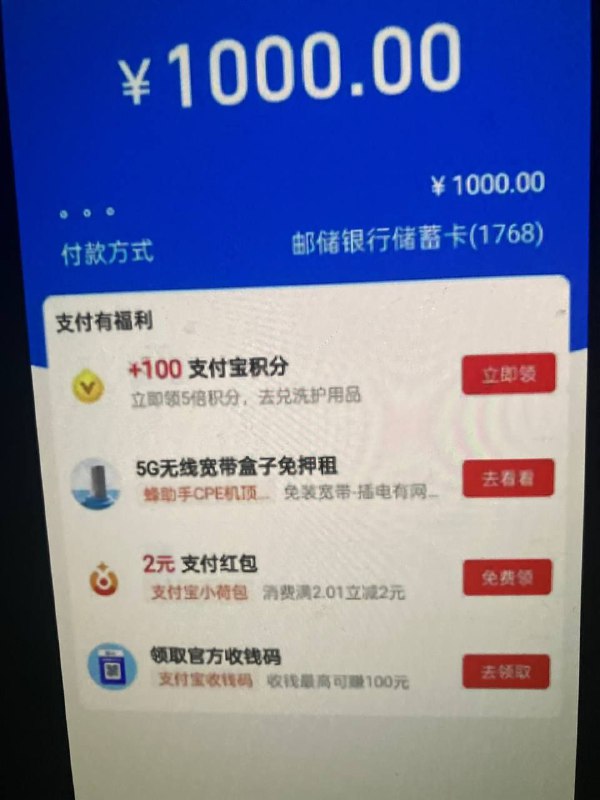The image size is (600, 800).
Task: Tap 去领取 to get 官方收钱码
Action: pos(506,671)
